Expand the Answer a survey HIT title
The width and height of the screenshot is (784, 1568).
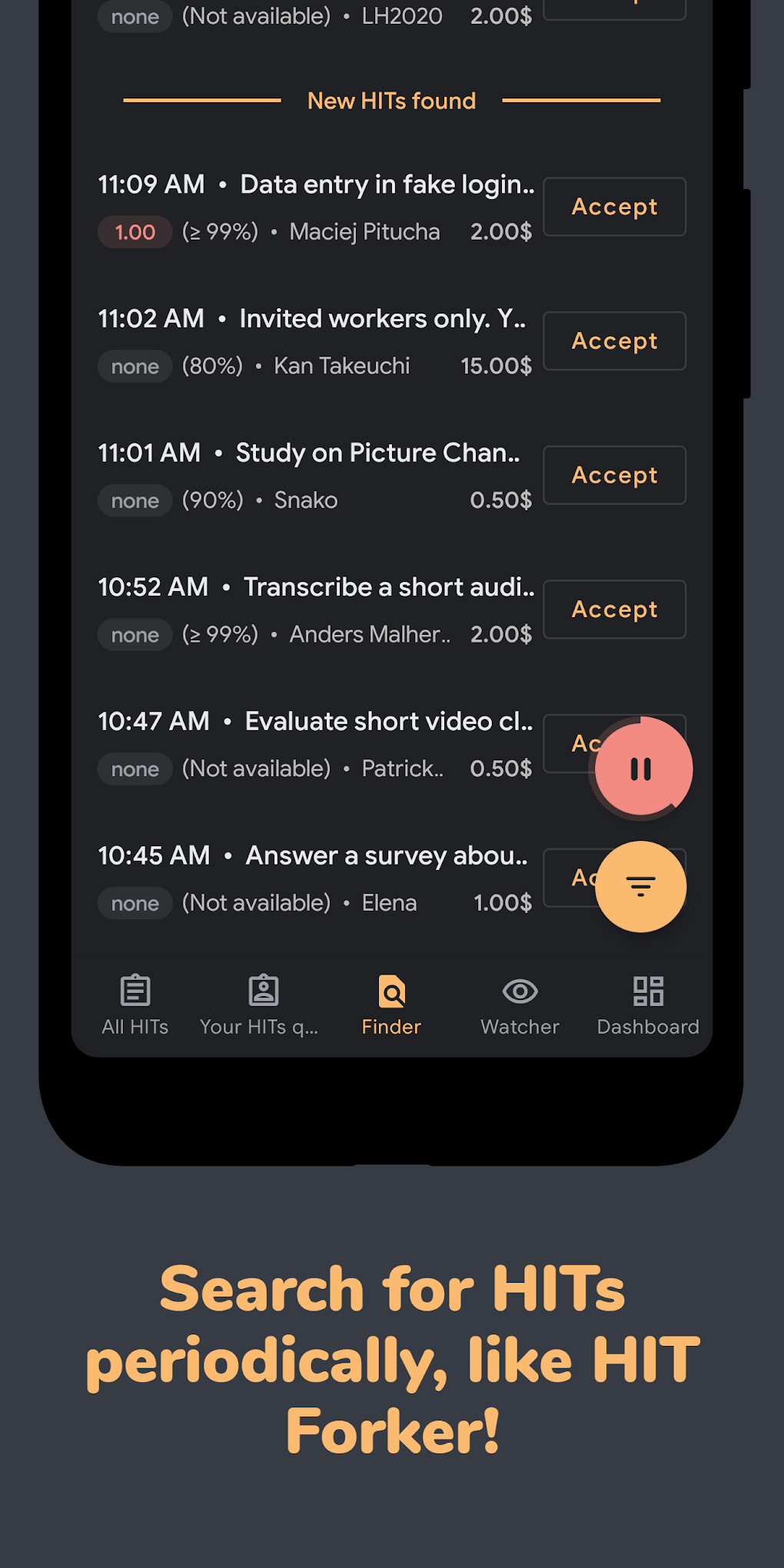[x=384, y=855]
